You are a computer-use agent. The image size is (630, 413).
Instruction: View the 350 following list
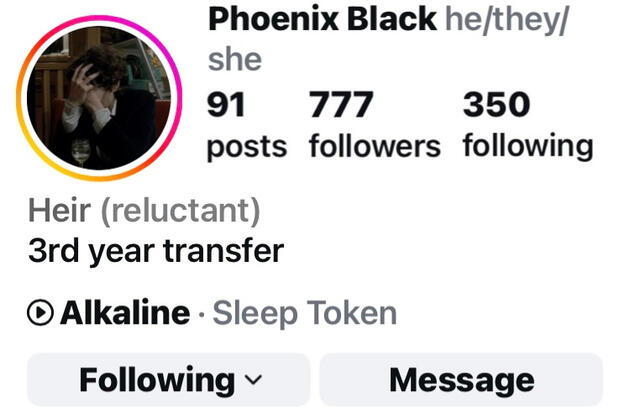pos(527,125)
